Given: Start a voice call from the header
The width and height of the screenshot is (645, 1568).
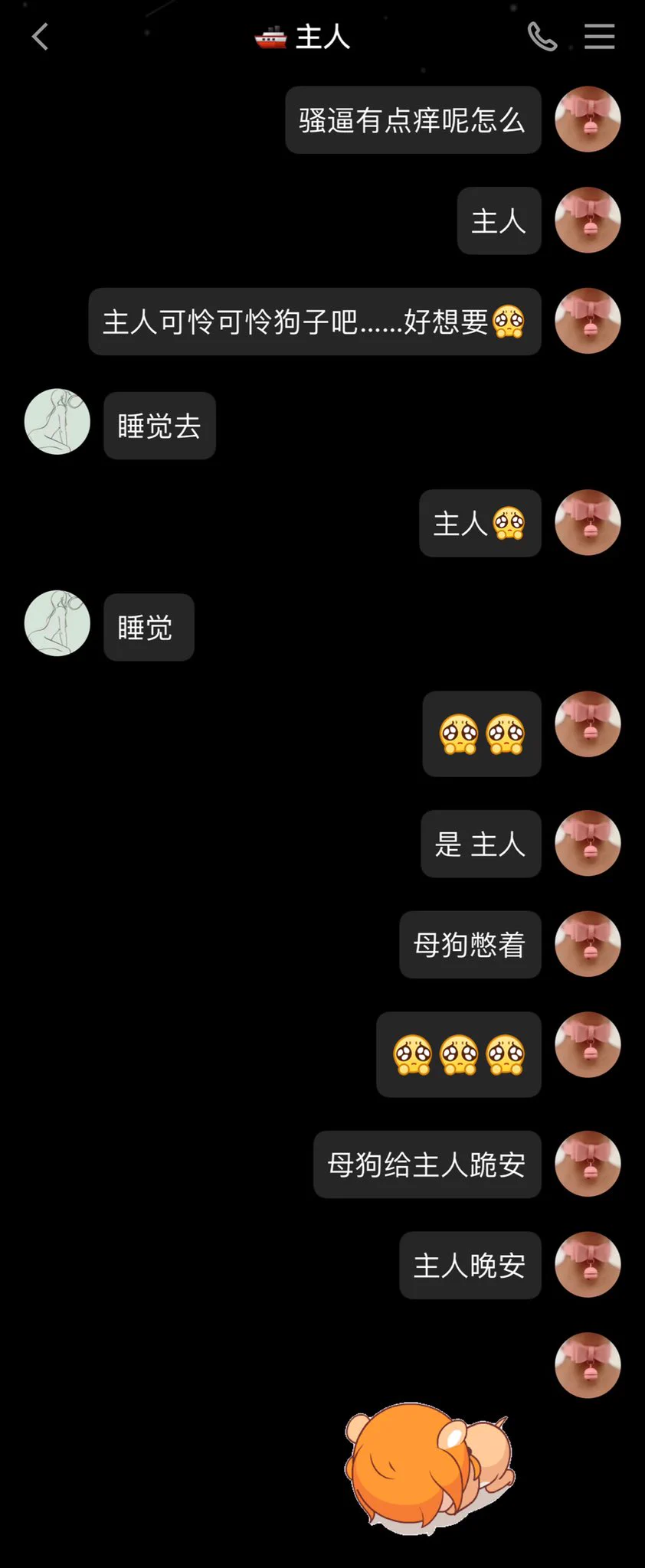Looking at the screenshot, I should (x=542, y=36).
